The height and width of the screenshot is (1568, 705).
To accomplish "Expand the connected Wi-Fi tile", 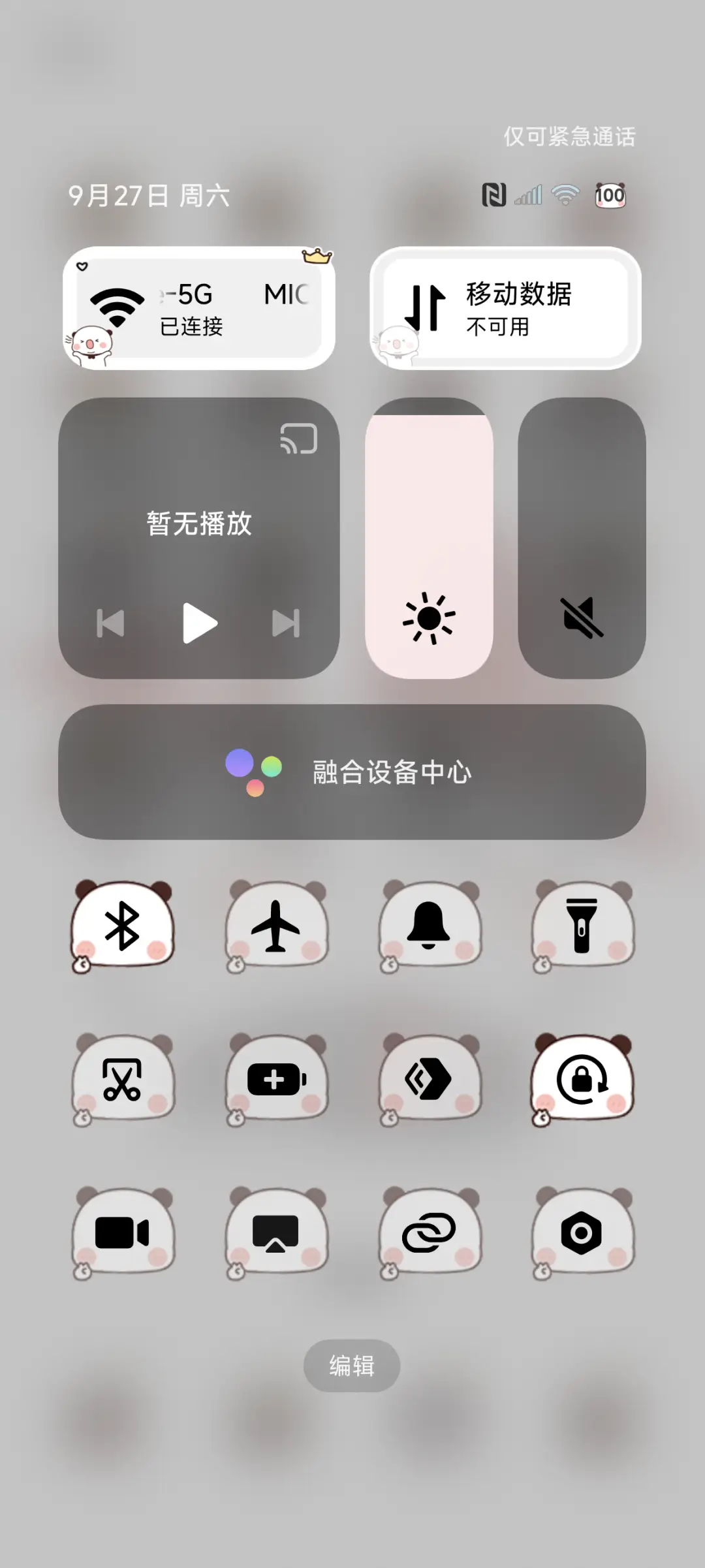I will coord(199,307).
